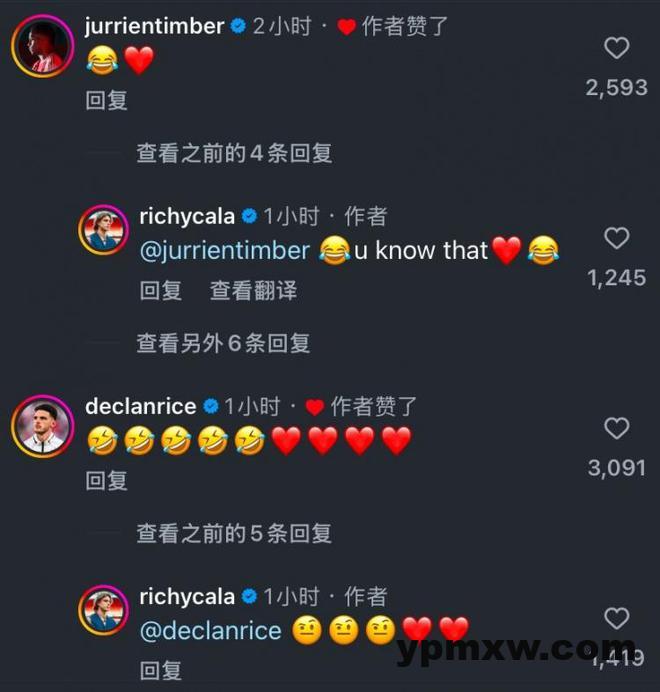Viewport: 660px width, 692px height.
Task: Like richycala's reply to jurrientimber
Action: (617, 238)
